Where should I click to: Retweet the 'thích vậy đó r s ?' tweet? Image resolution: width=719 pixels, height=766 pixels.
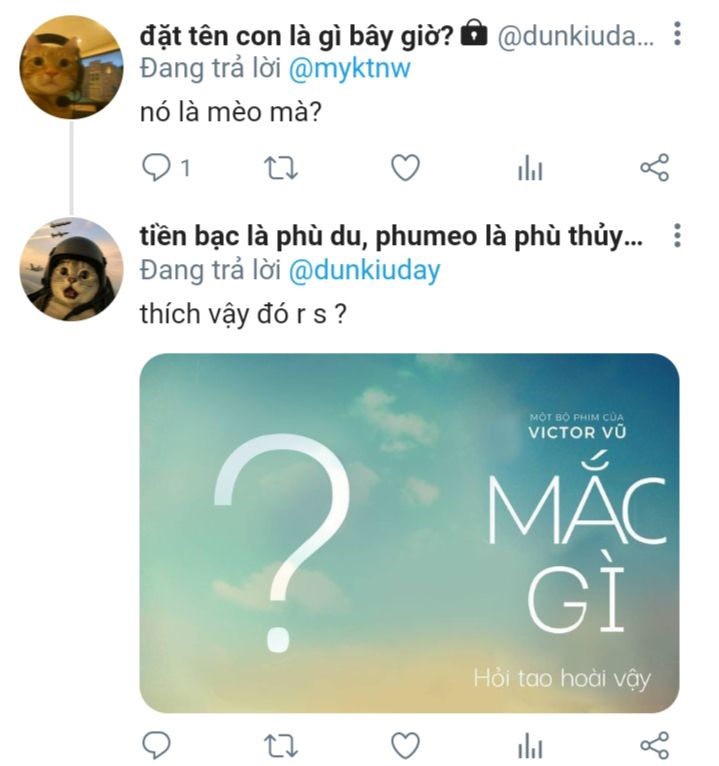click(281, 745)
